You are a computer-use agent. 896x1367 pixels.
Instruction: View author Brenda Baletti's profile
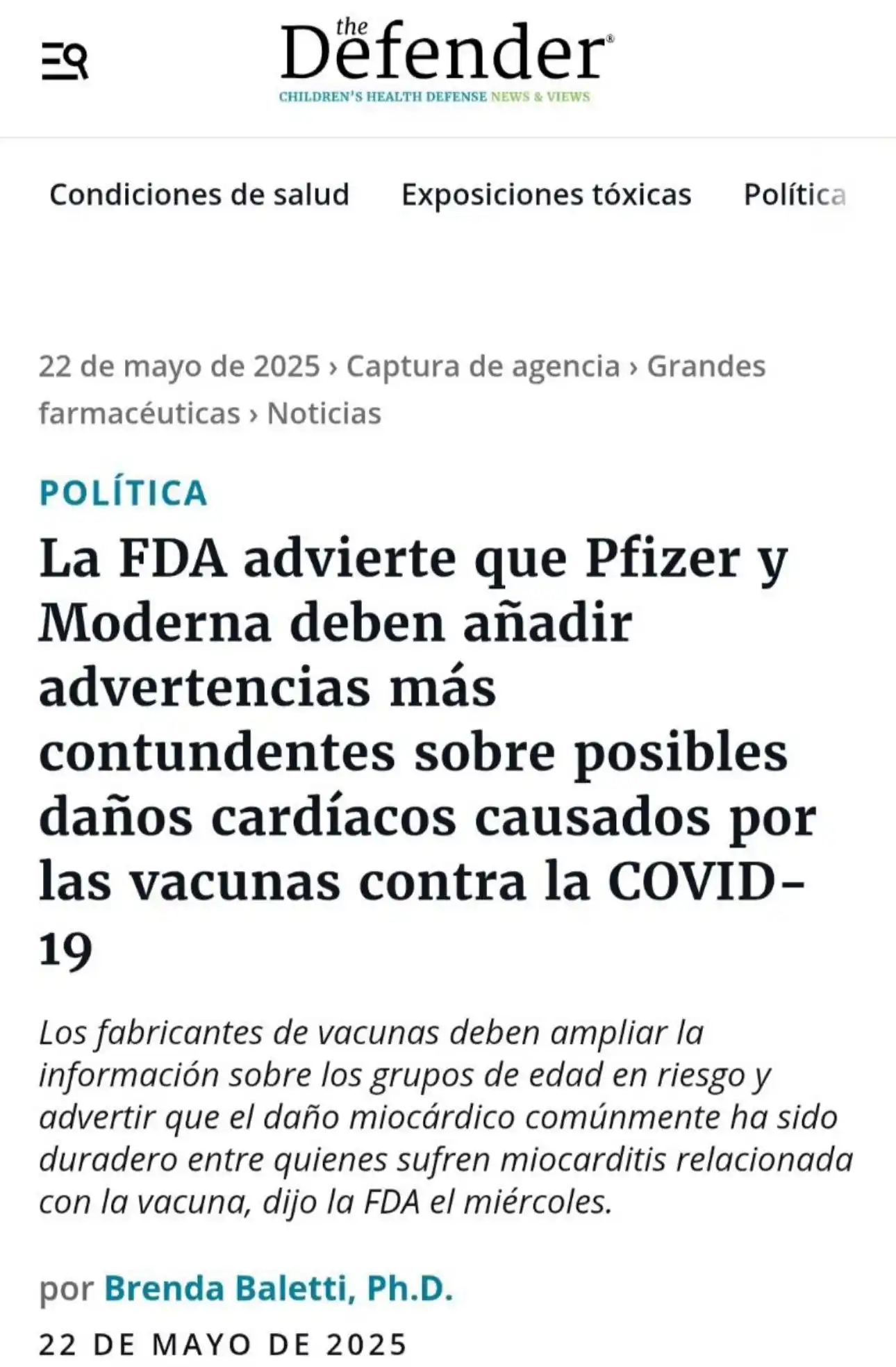pyautogui.click(x=279, y=1289)
